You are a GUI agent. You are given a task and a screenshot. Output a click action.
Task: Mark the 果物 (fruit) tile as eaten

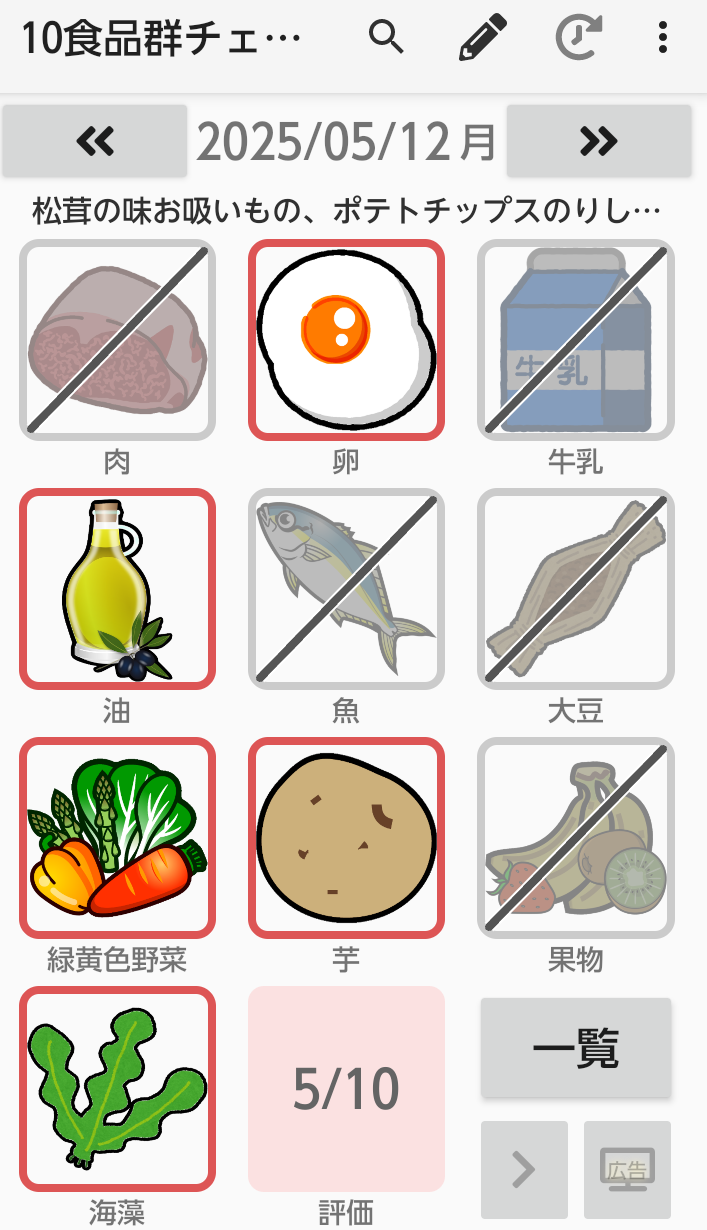[x=575, y=838]
